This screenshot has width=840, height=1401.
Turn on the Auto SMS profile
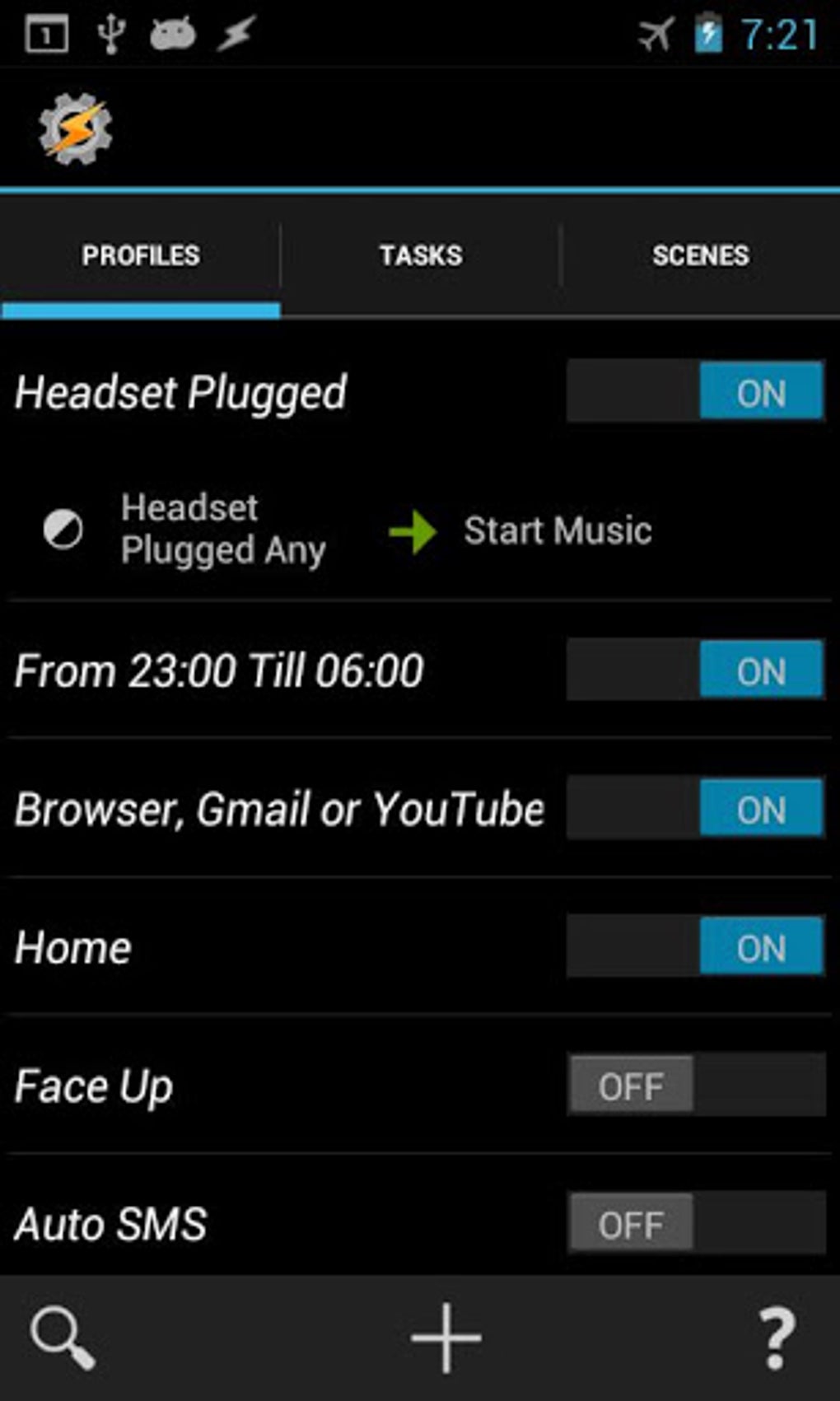click(x=696, y=1224)
